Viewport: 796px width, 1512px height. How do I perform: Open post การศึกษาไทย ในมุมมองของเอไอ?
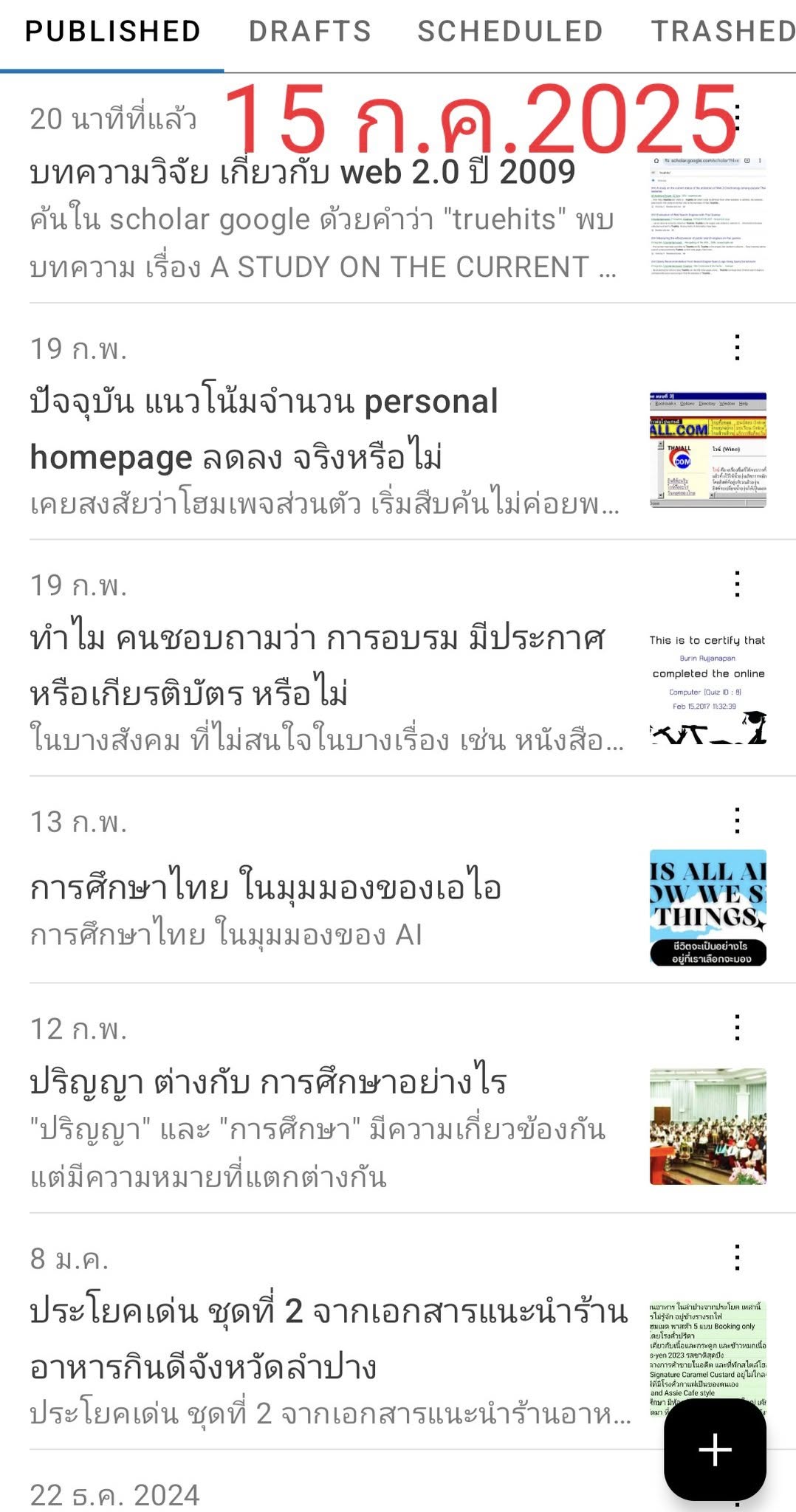[266, 887]
